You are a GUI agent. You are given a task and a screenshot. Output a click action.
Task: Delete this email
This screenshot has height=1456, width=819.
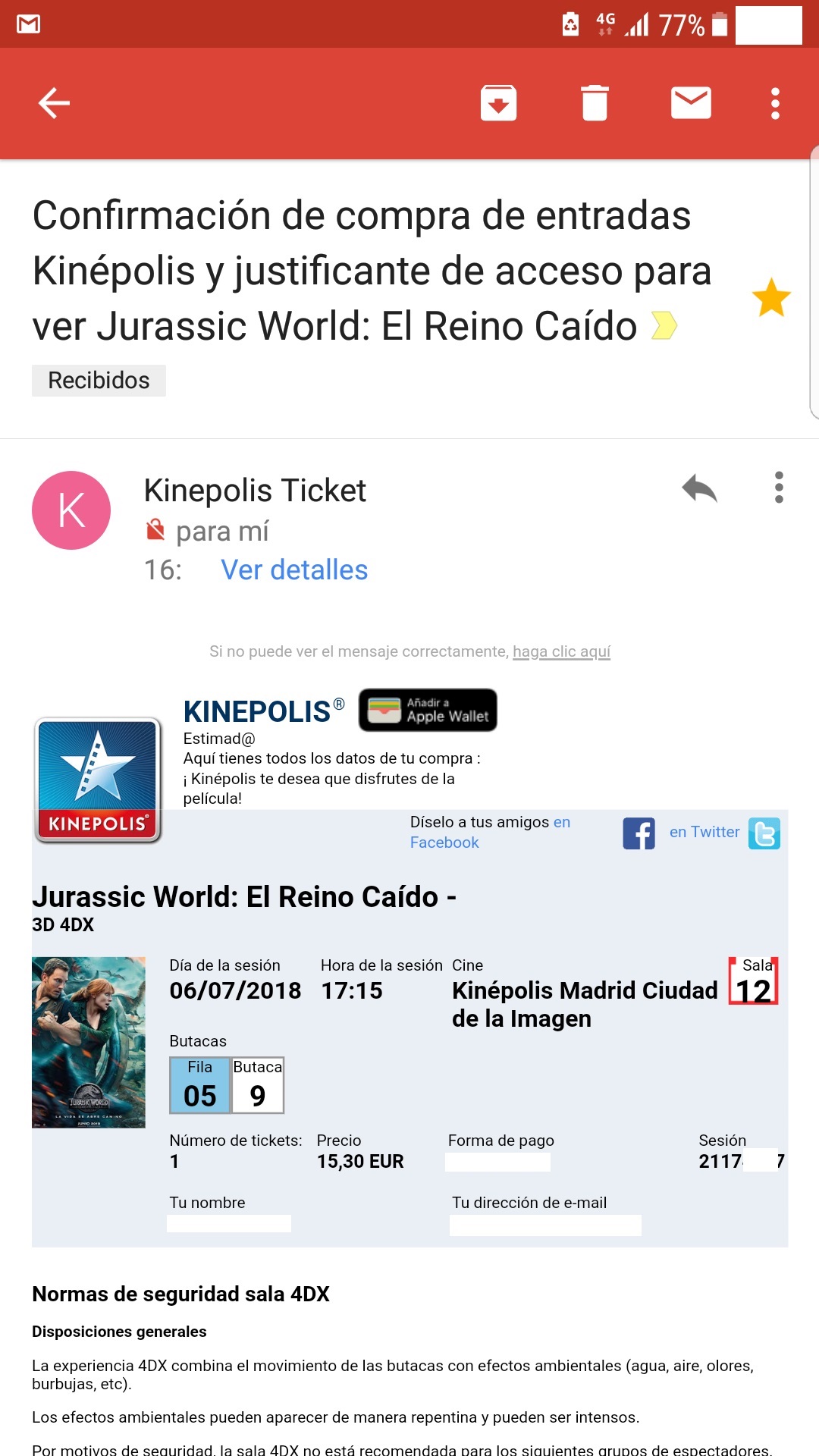(x=595, y=103)
